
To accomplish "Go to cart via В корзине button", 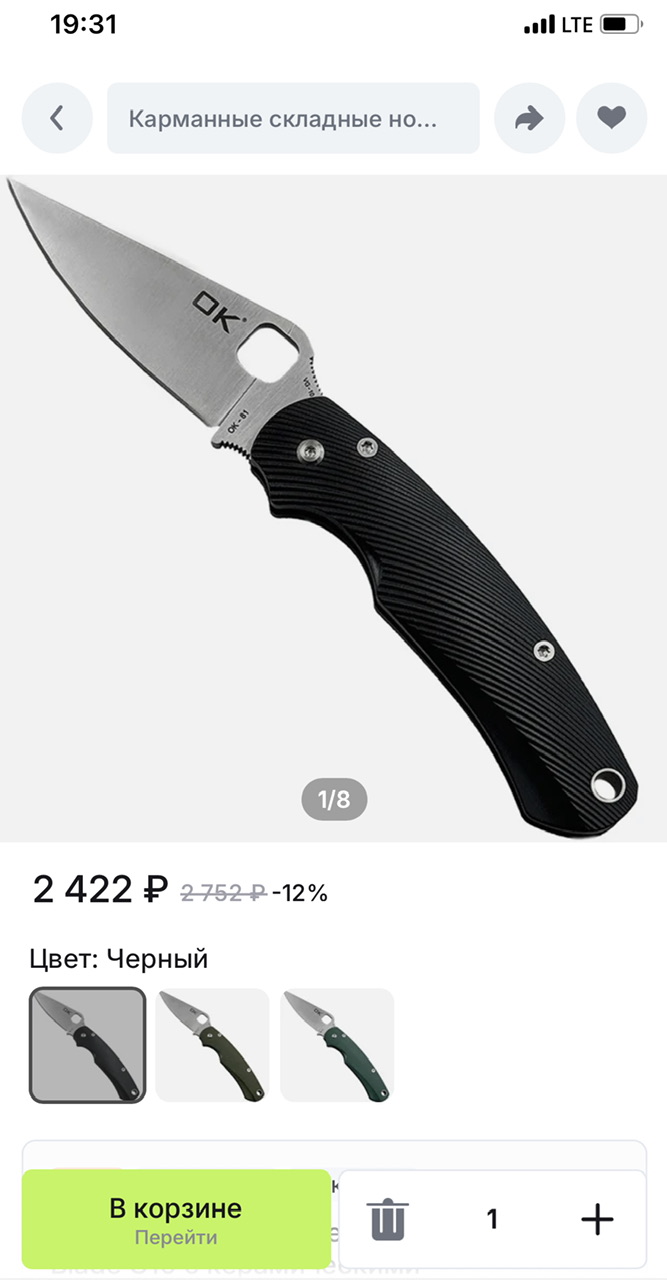I will coord(176,1220).
